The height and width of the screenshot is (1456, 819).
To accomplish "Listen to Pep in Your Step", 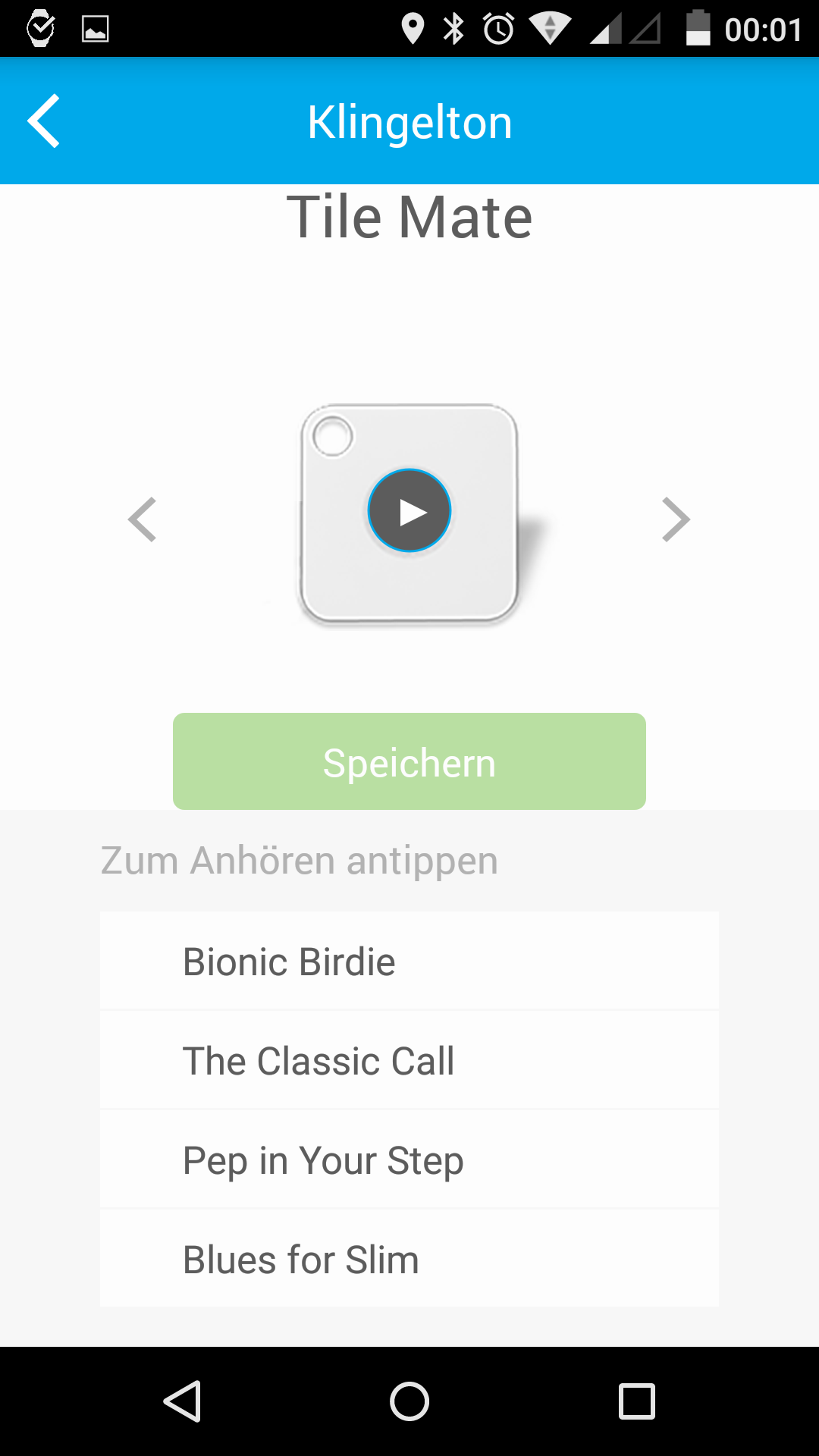I will pos(409,1159).
